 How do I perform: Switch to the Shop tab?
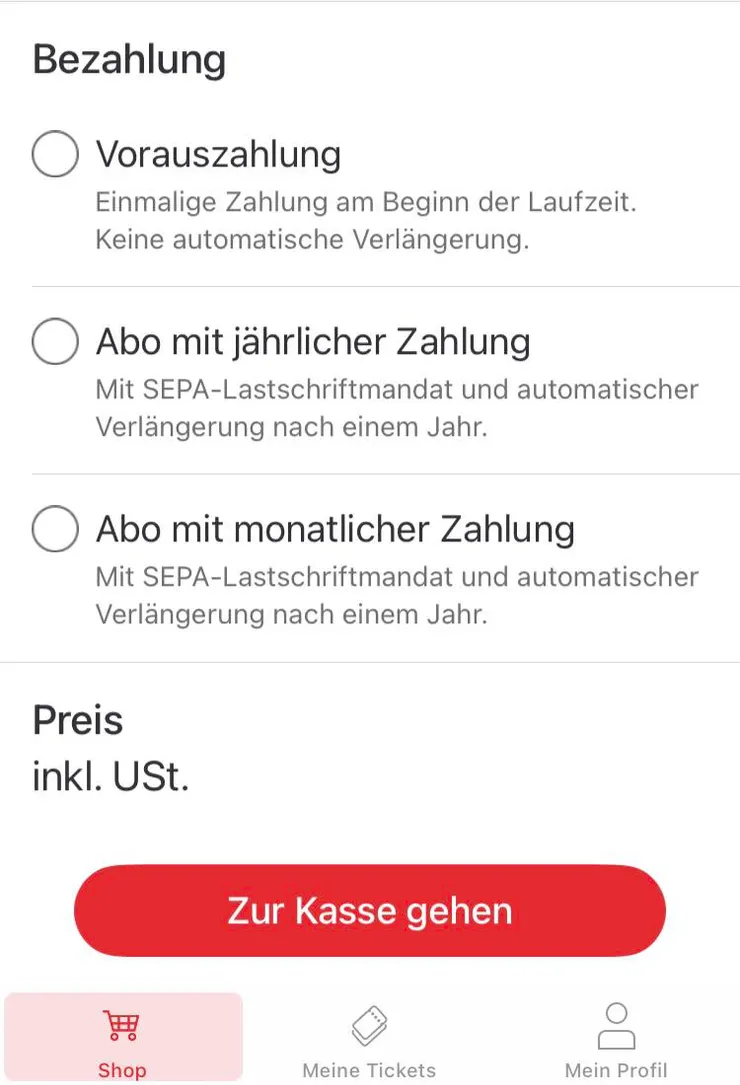(123, 1040)
